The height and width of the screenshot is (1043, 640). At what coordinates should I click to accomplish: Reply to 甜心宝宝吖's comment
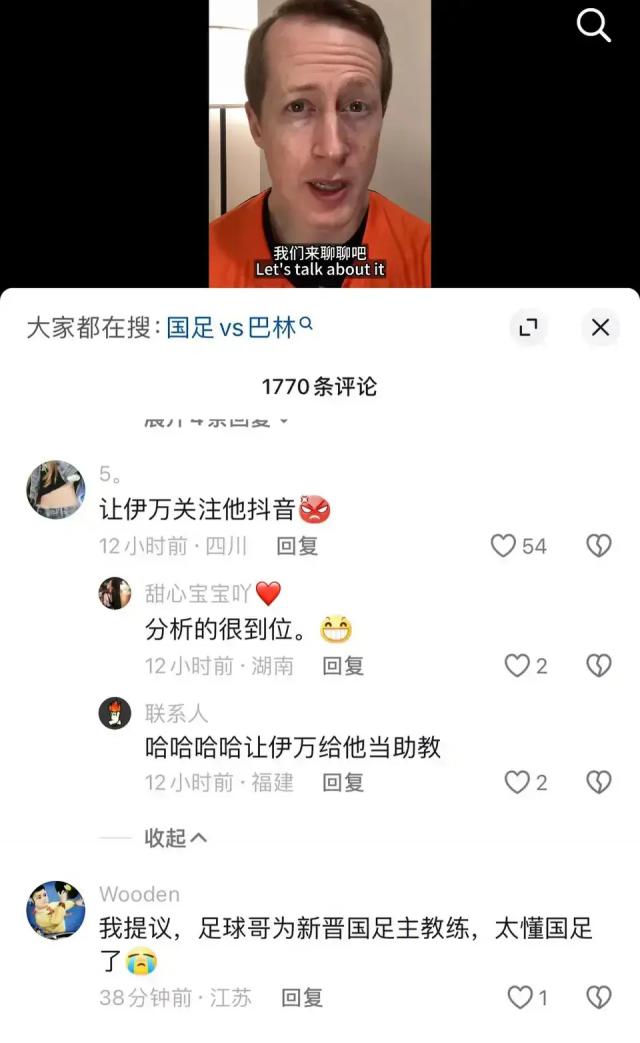pos(343,666)
